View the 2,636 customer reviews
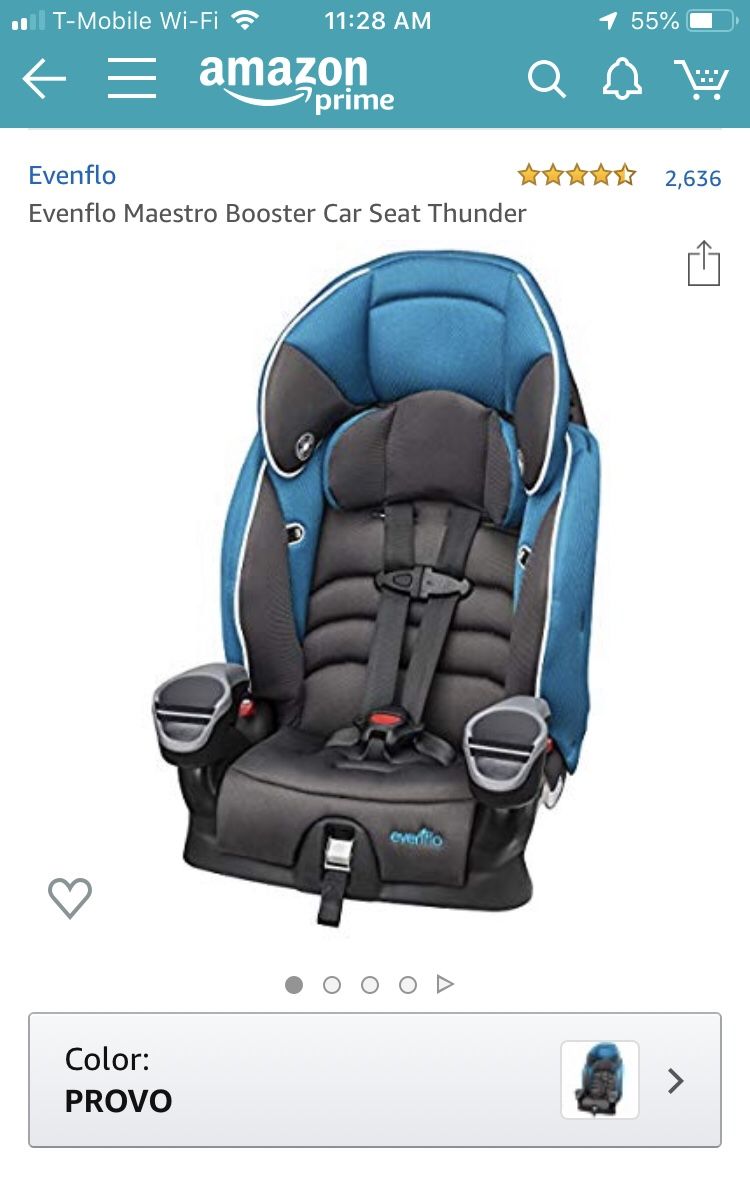 click(x=692, y=178)
